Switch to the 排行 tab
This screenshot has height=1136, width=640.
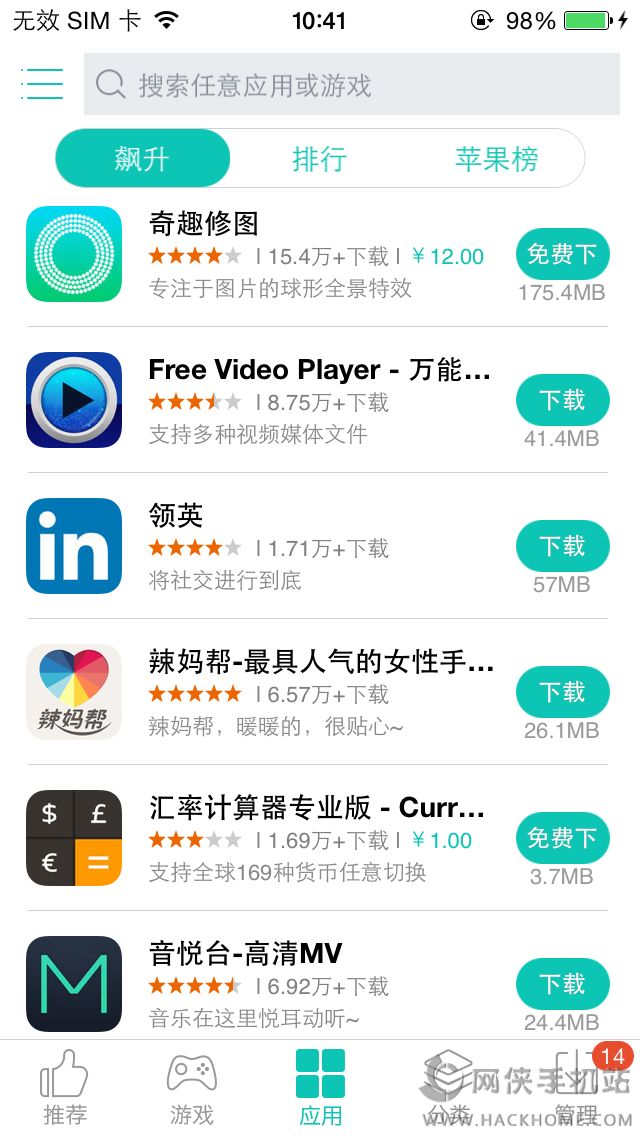pyautogui.click(x=319, y=158)
